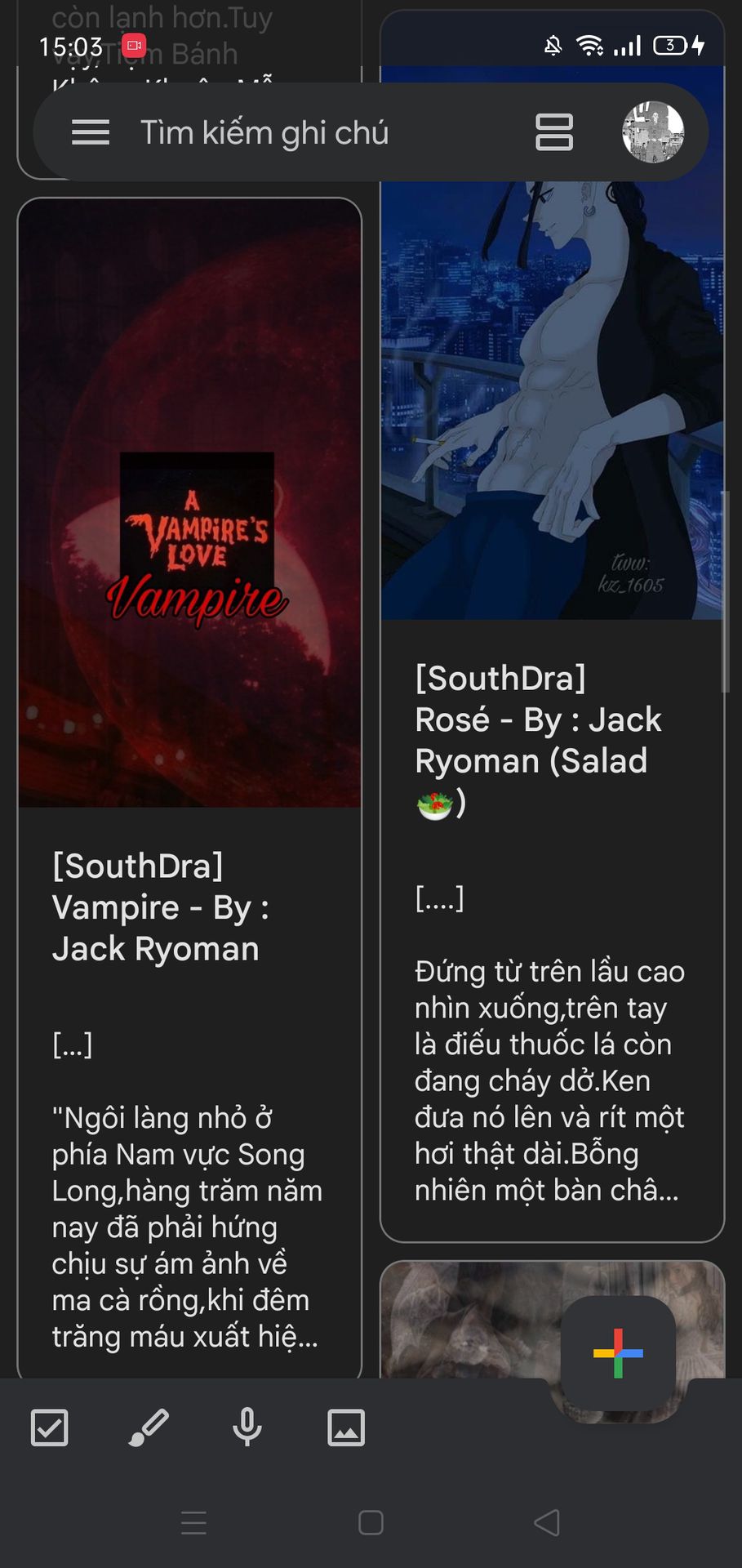
Task: Open the Vampire - By : Jack Ryoman note
Action: tap(189, 789)
